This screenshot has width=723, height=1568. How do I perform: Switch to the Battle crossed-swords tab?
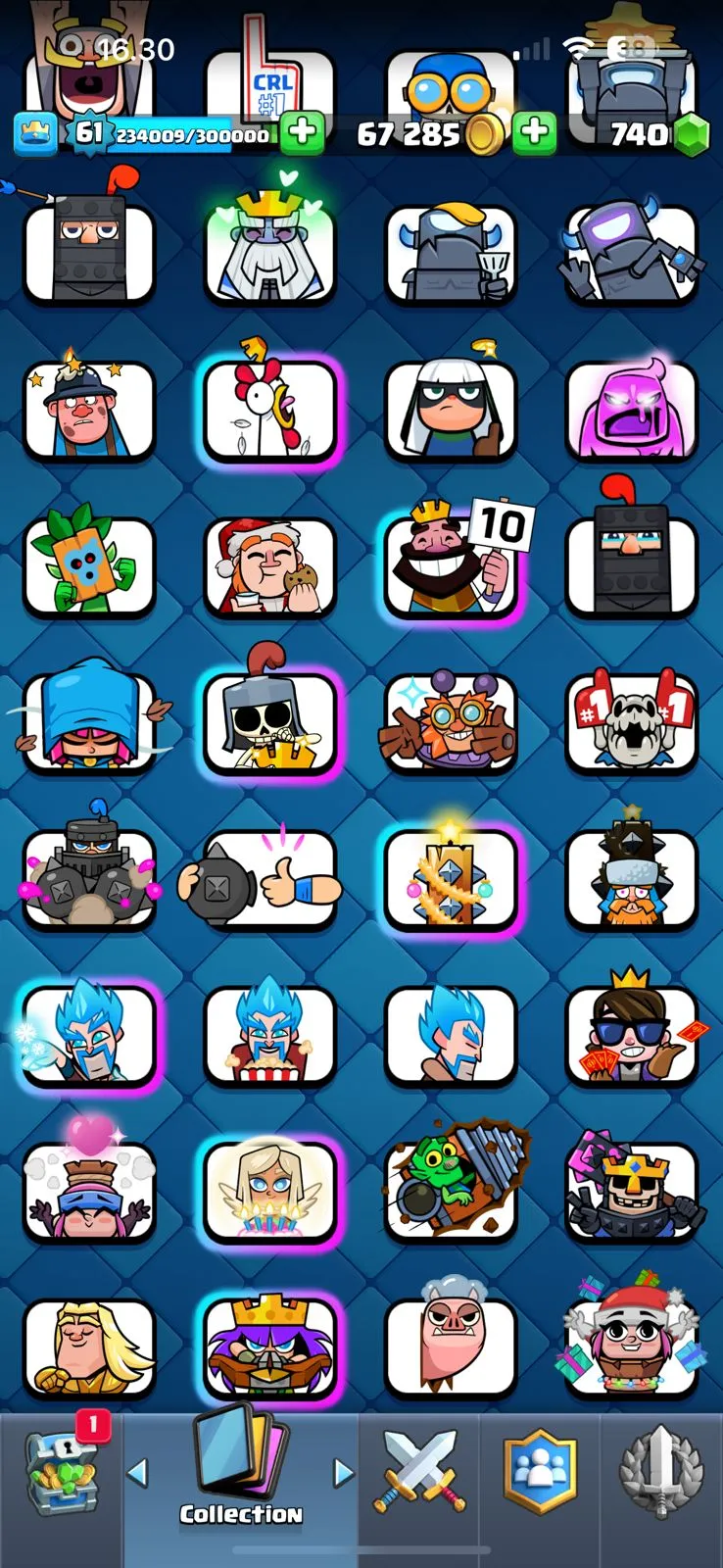[418, 1471]
